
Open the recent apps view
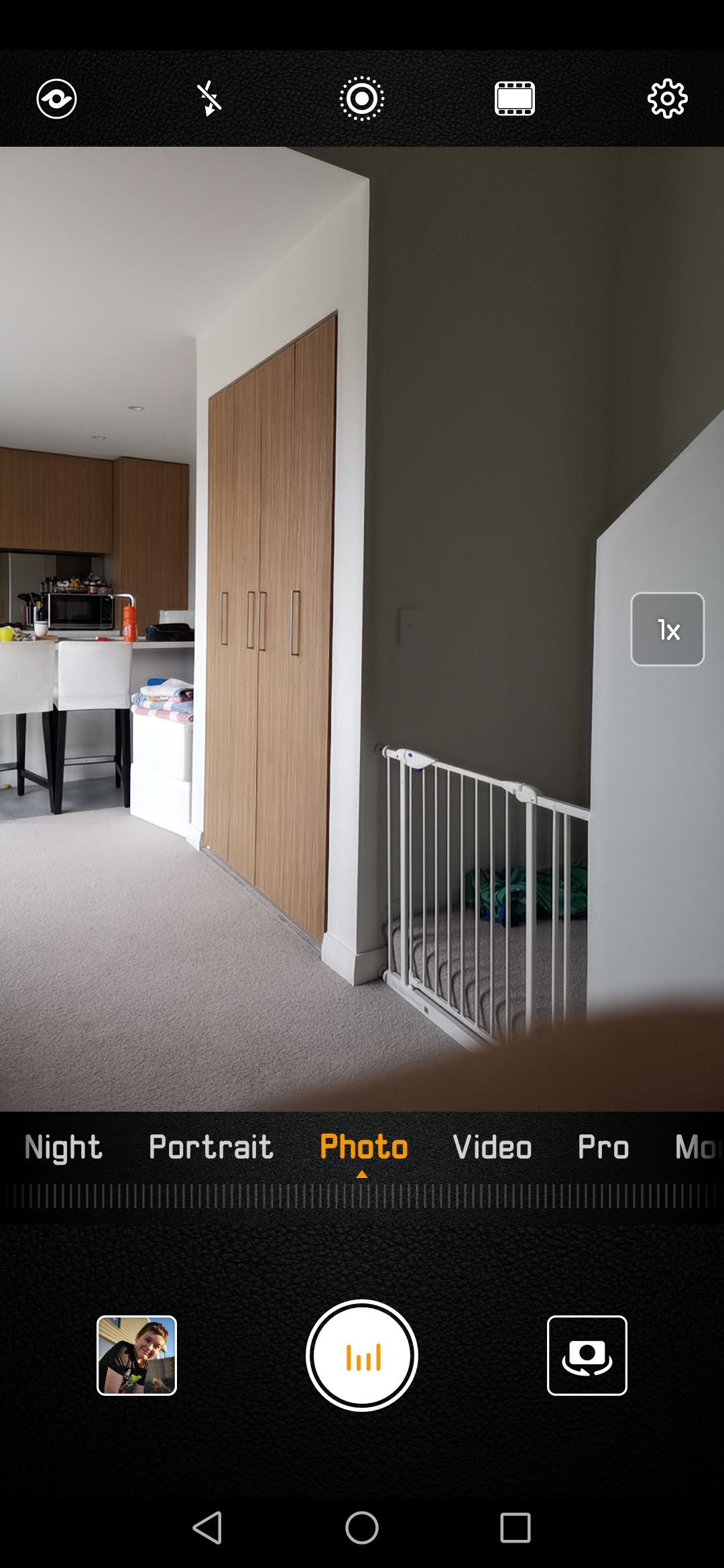[516, 1528]
